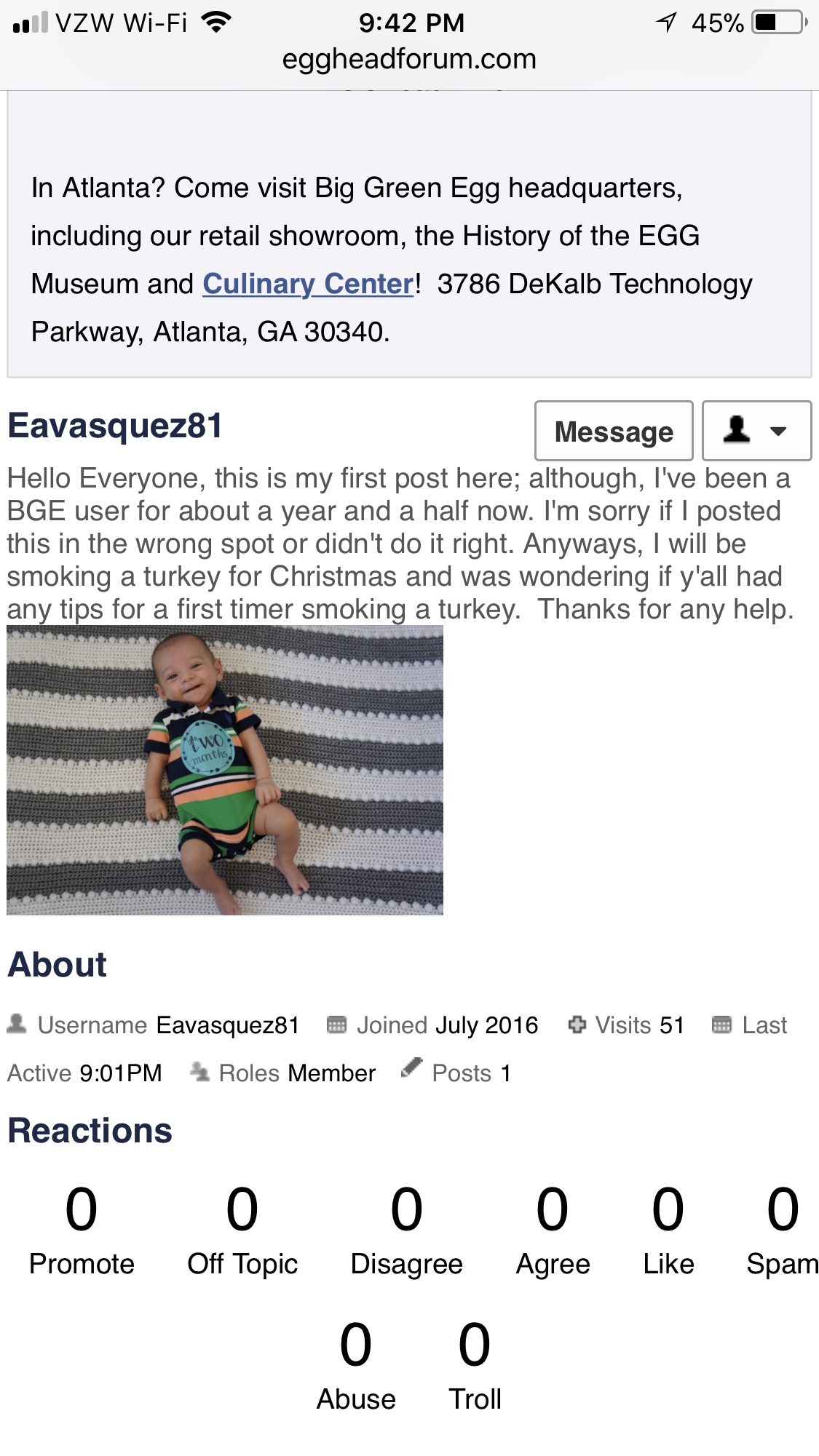Send a message to Eavasquez81
819x1456 pixels.
[x=613, y=431]
